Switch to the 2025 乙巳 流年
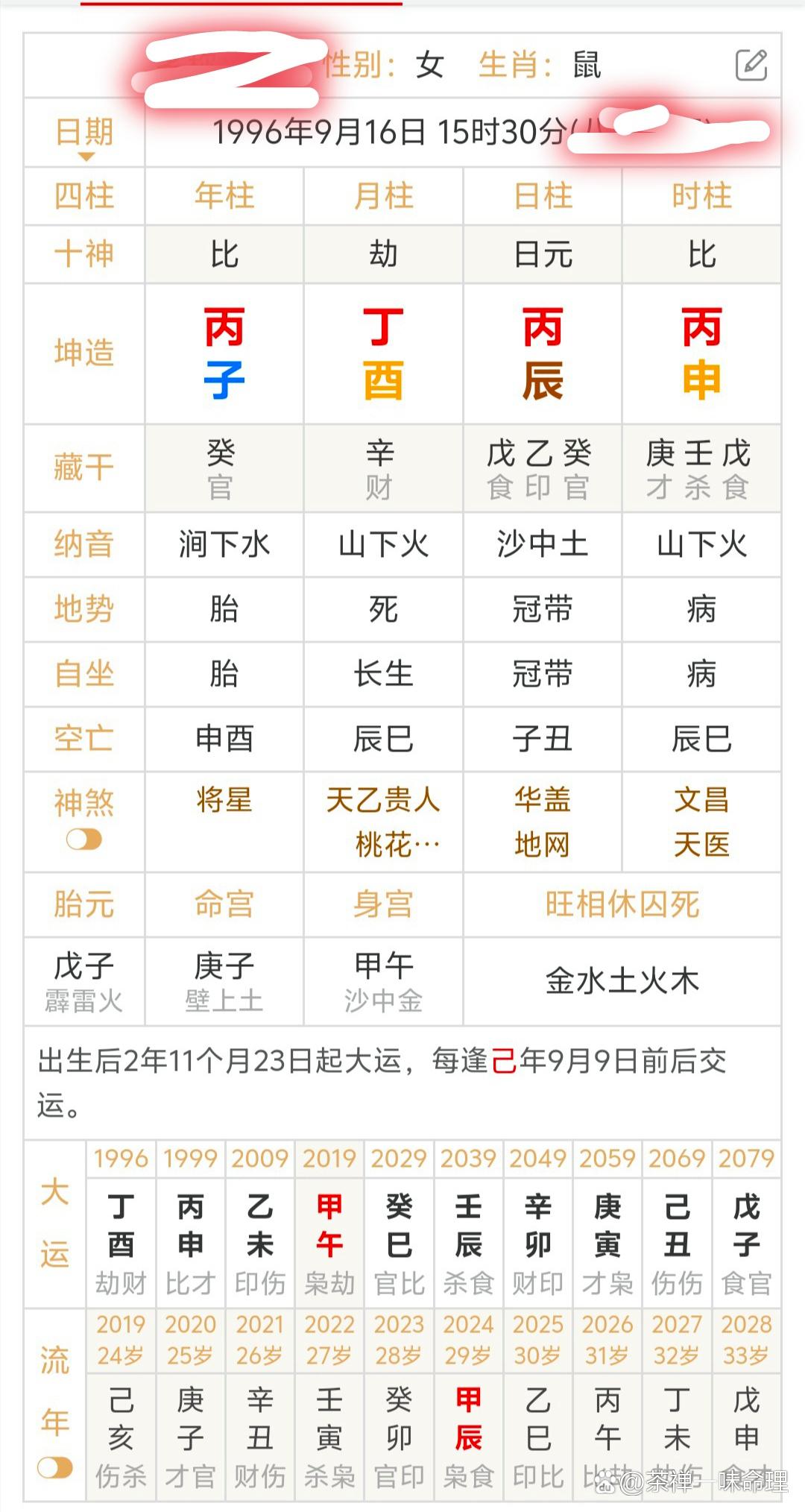Viewport: 805px width, 1512px height. click(537, 1420)
